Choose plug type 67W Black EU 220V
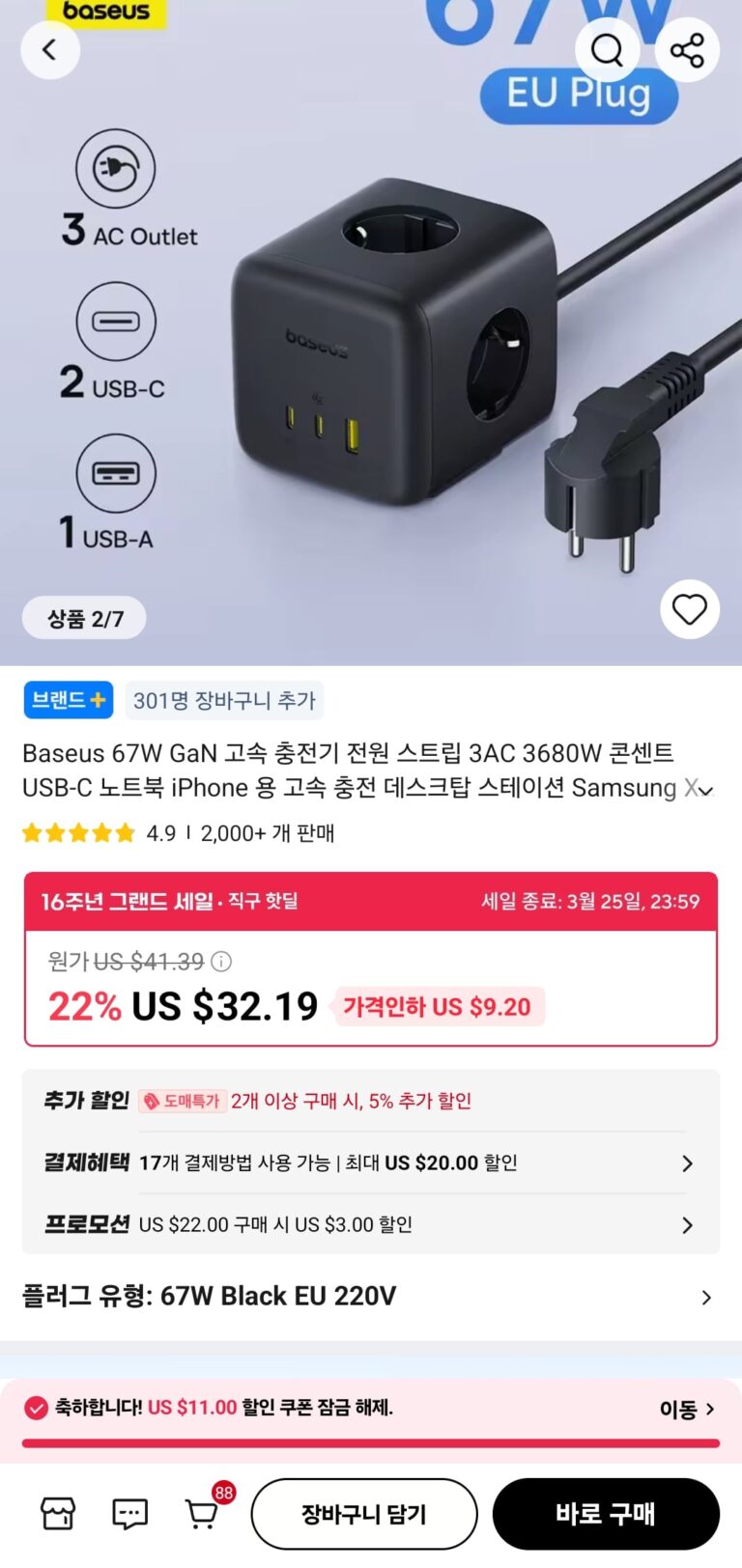 pyautogui.click(x=370, y=1296)
